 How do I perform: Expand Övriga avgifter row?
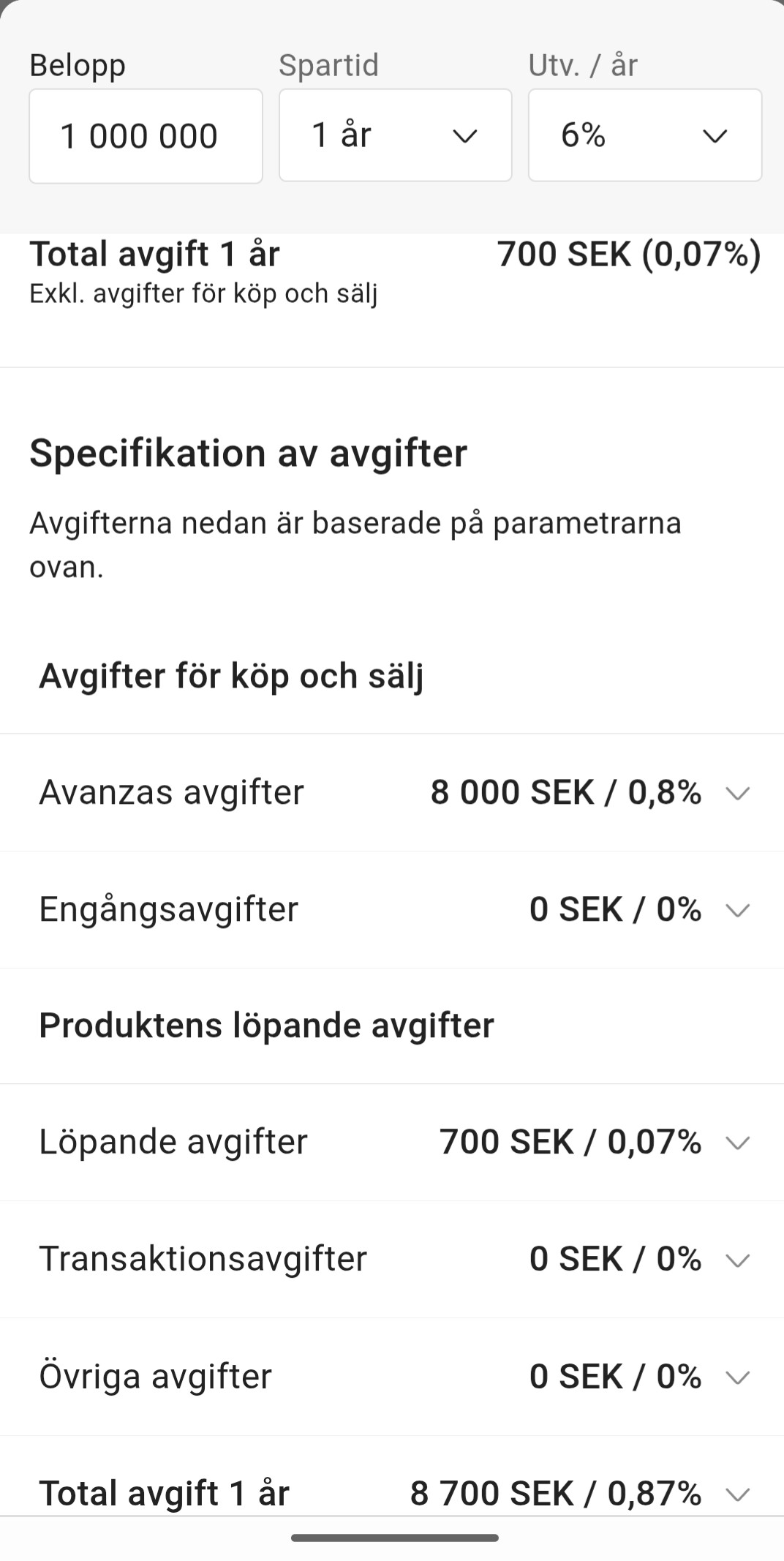coord(737,1377)
